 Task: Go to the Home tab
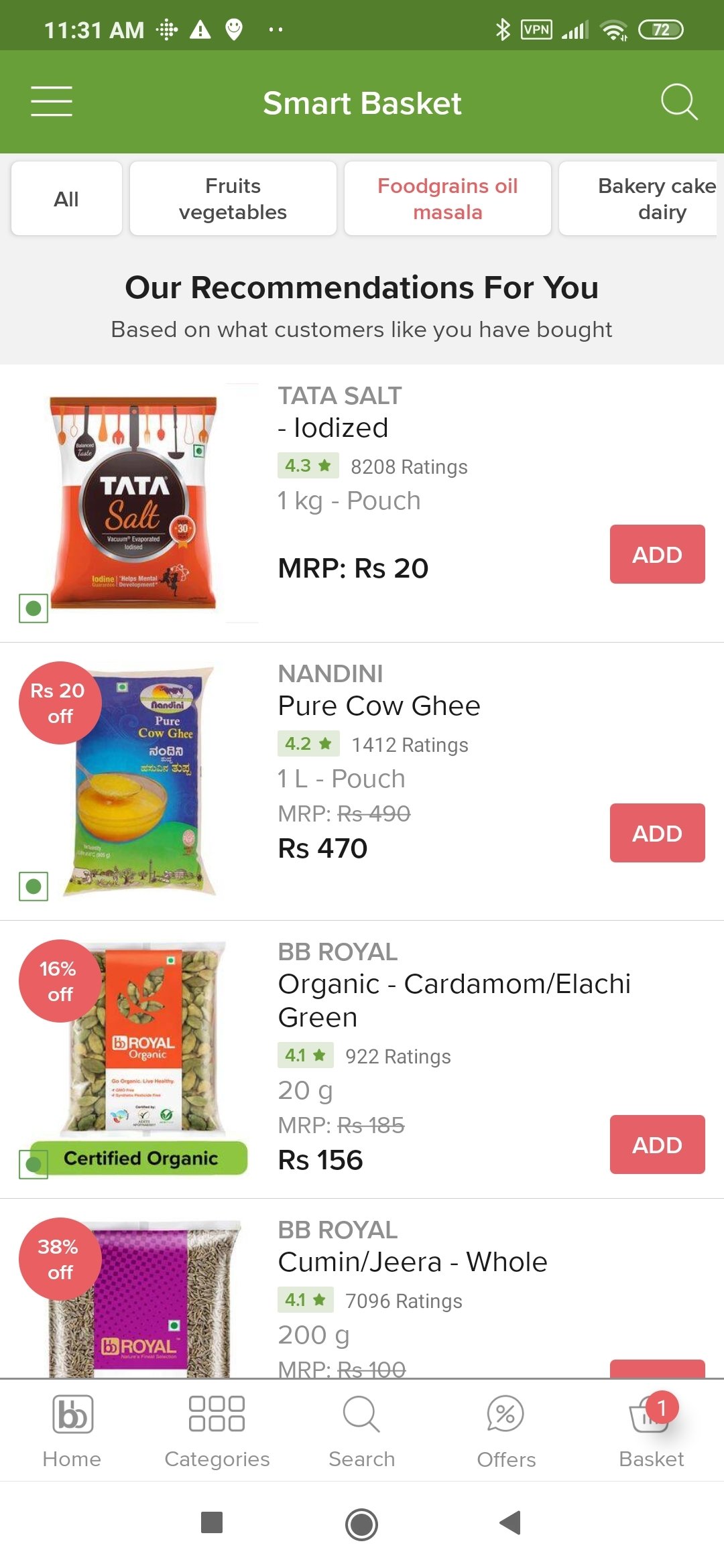point(72,1431)
